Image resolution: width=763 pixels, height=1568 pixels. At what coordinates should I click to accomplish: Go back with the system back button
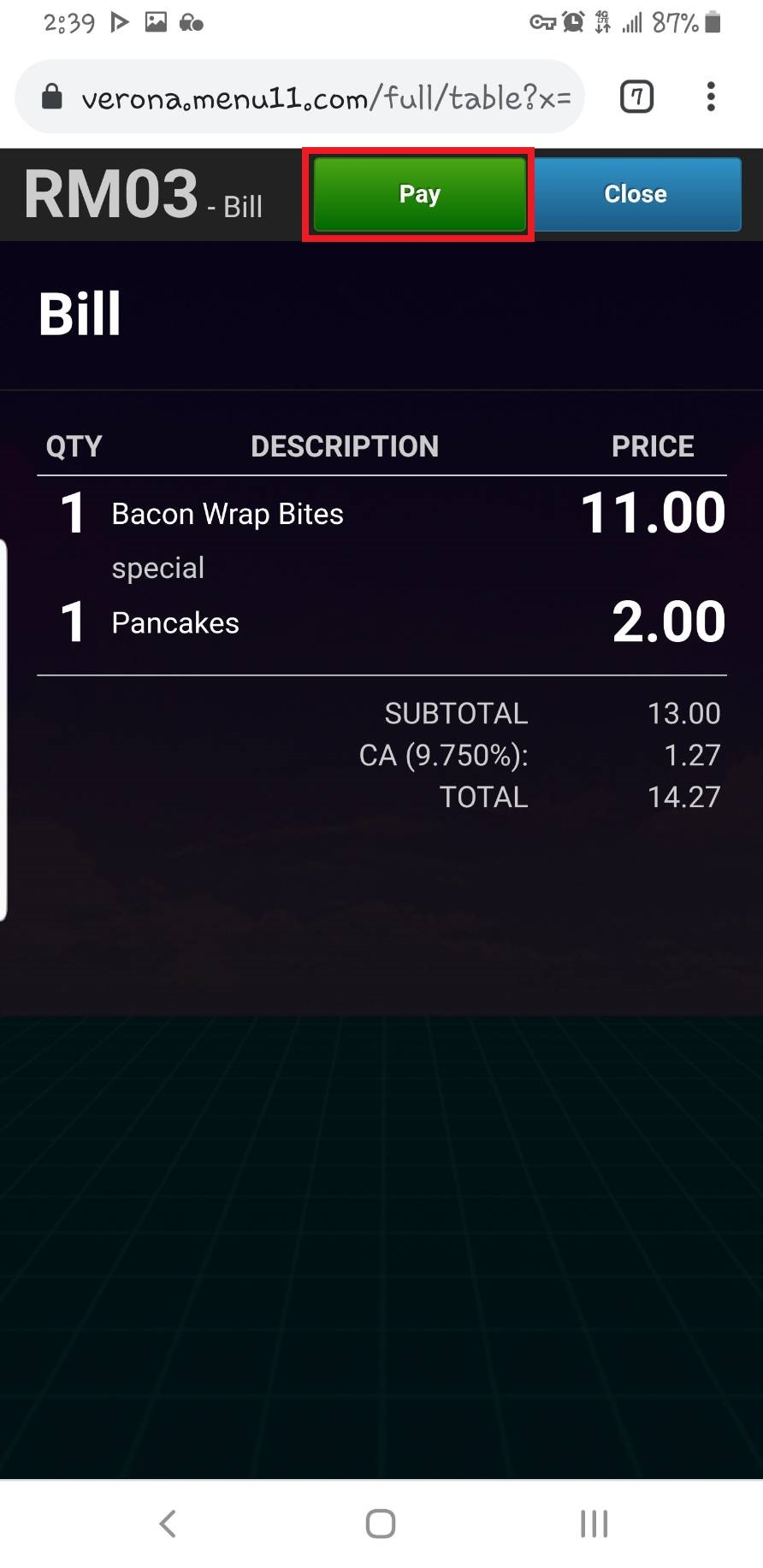click(x=169, y=1524)
